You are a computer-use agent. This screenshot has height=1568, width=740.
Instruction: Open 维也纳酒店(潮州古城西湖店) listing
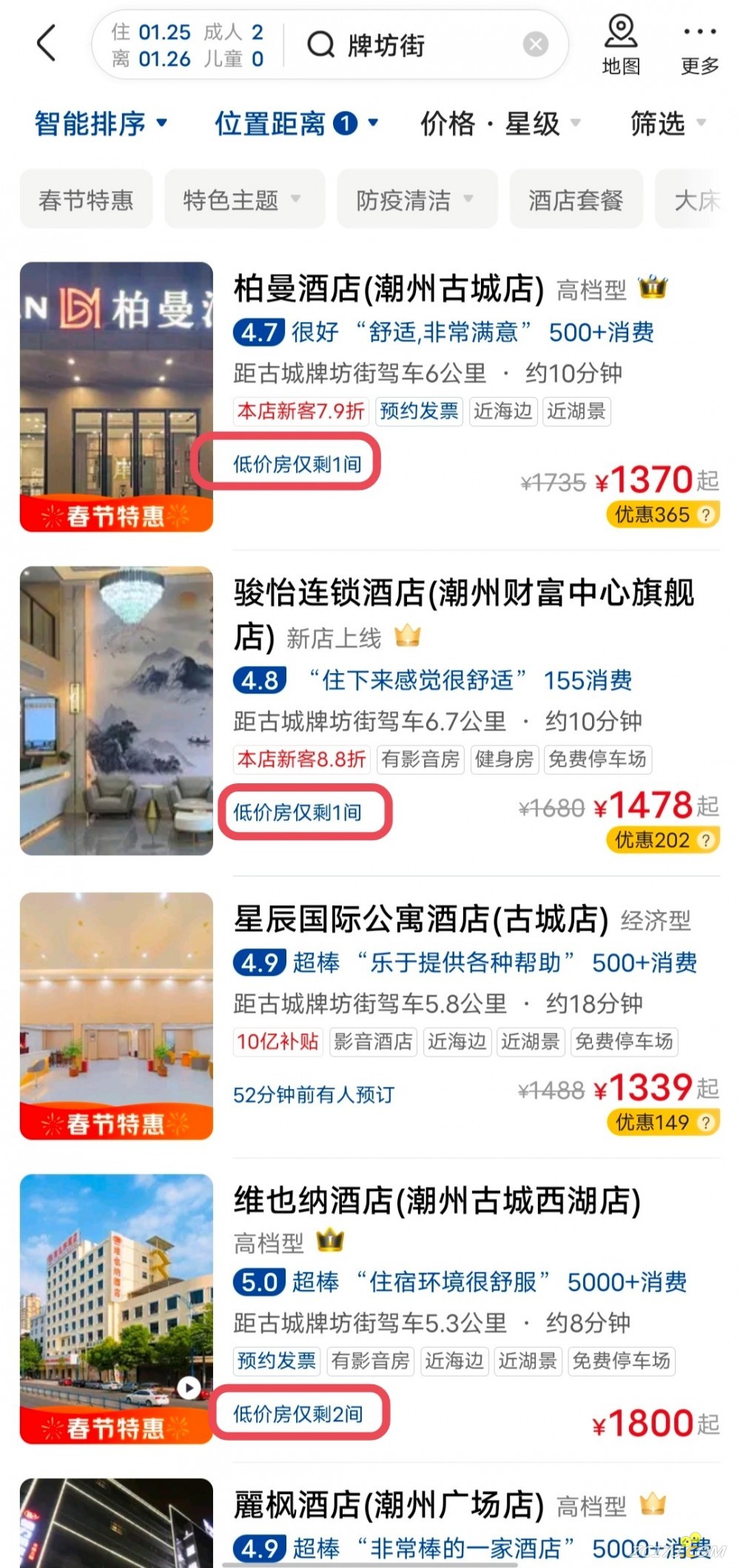[x=437, y=1201]
